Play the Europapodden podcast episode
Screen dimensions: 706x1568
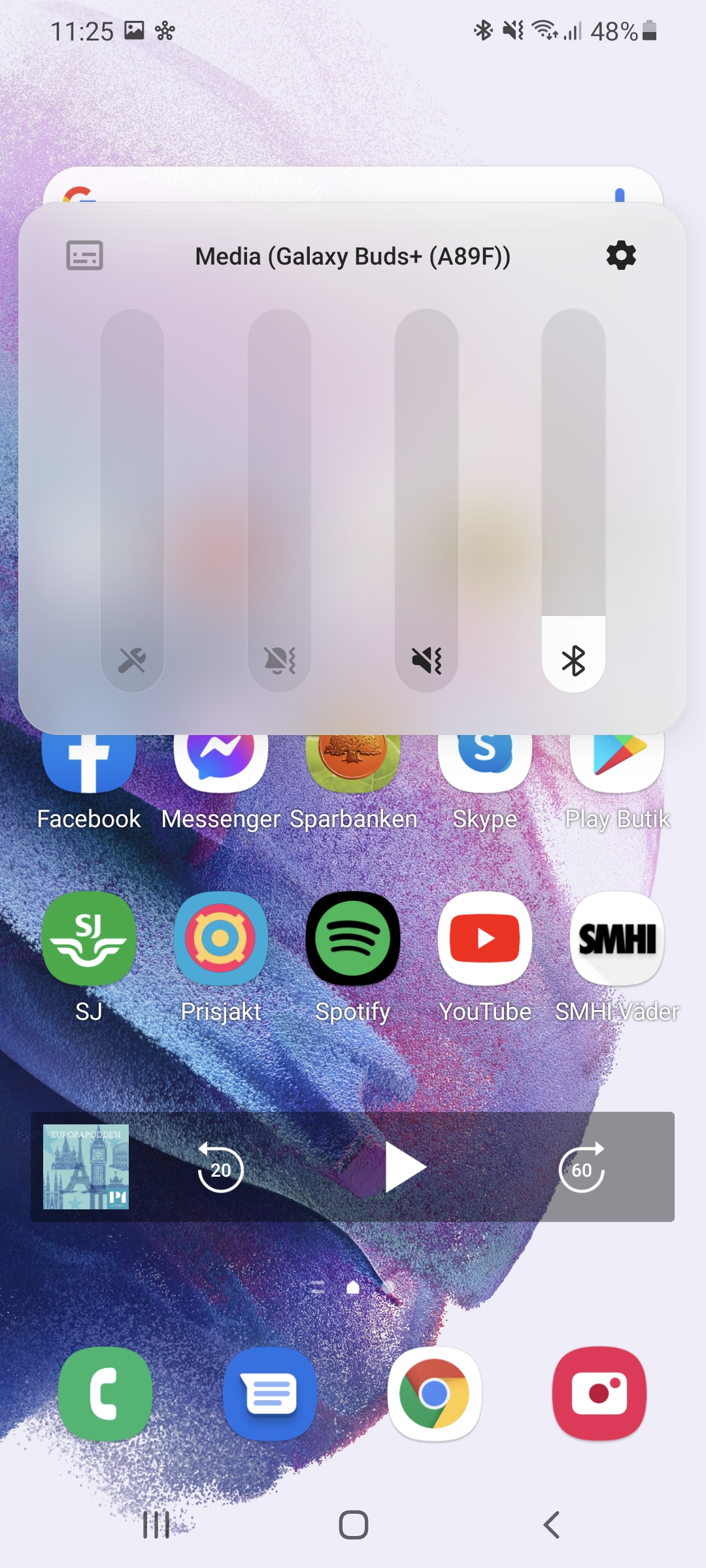coord(405,1168)
